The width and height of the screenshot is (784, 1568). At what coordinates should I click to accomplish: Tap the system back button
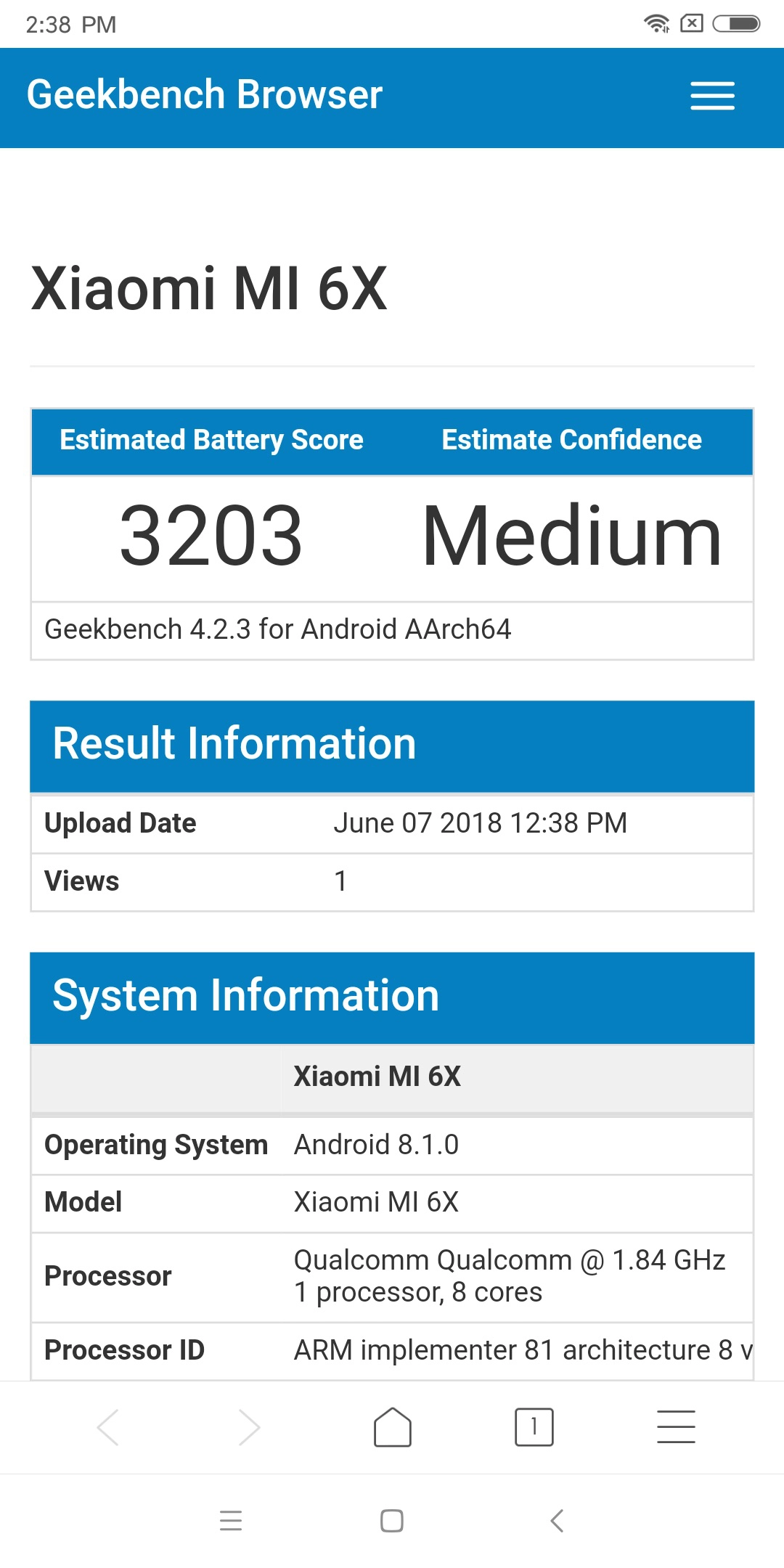[x=557, y=1520]
